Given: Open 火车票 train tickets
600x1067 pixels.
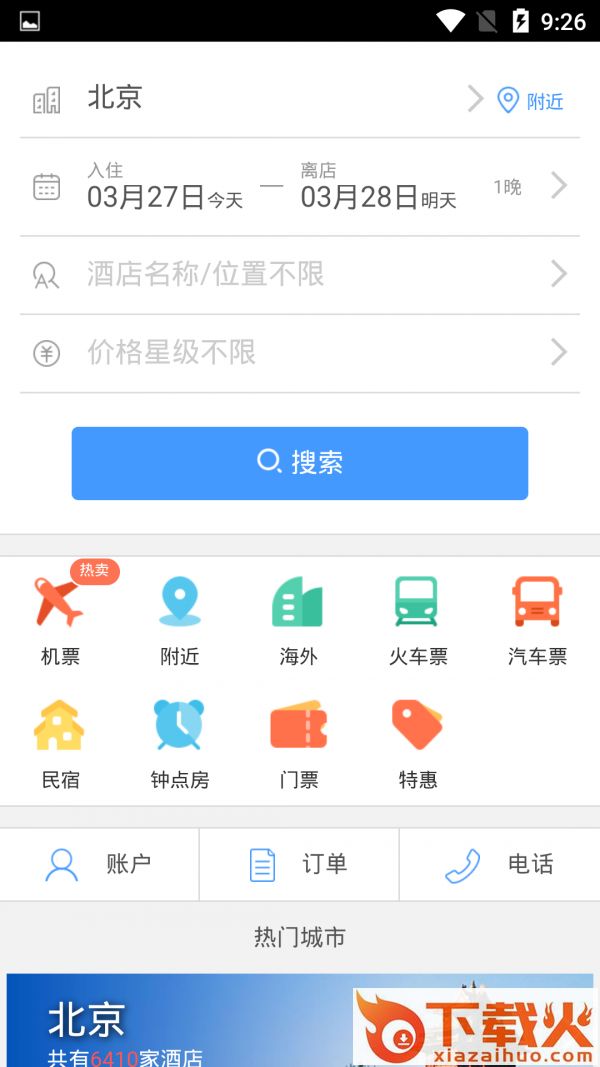Looking at the screenshot, I should pos(418,620).
